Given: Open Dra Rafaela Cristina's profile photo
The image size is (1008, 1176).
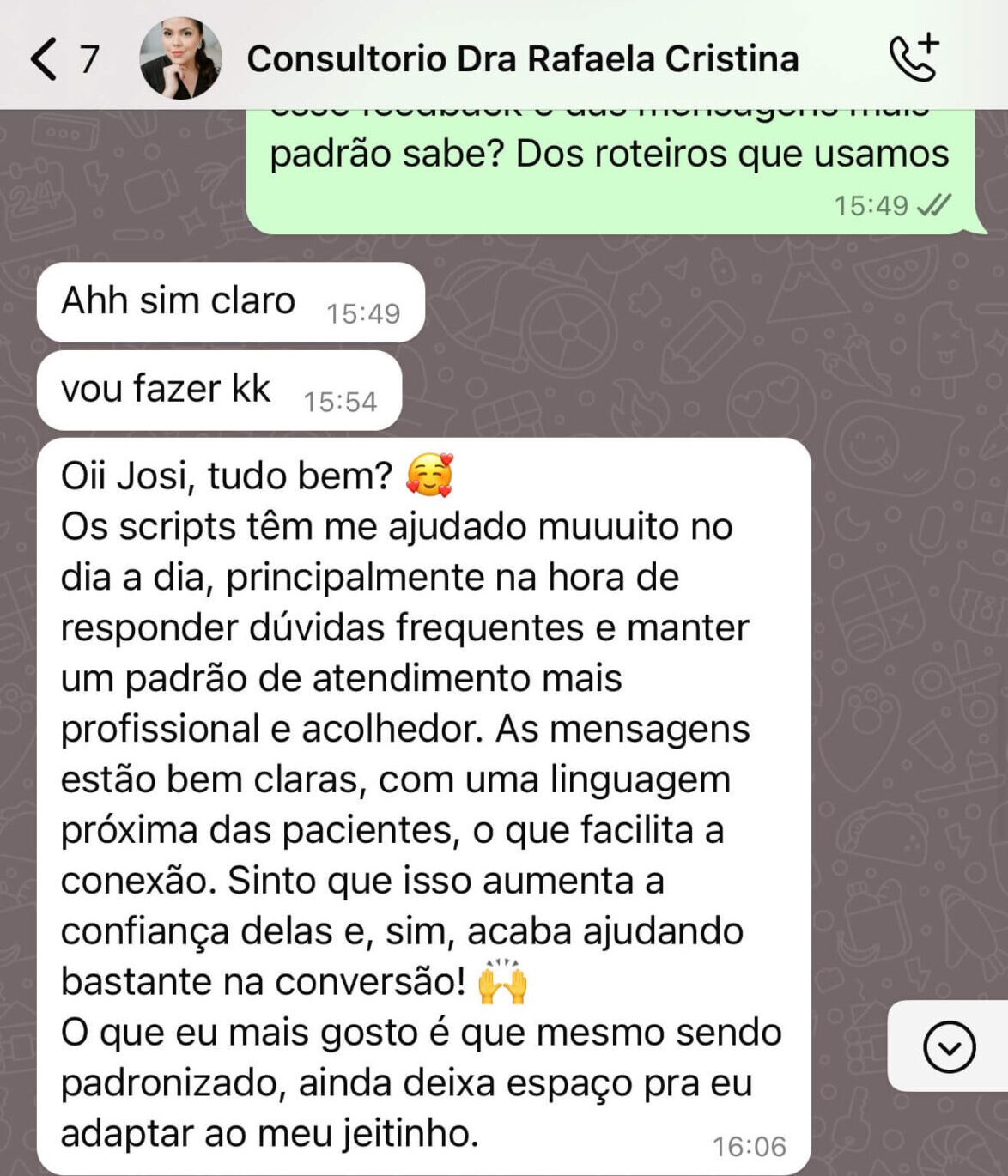Looking at the screenshot, I should click(180, 58).
